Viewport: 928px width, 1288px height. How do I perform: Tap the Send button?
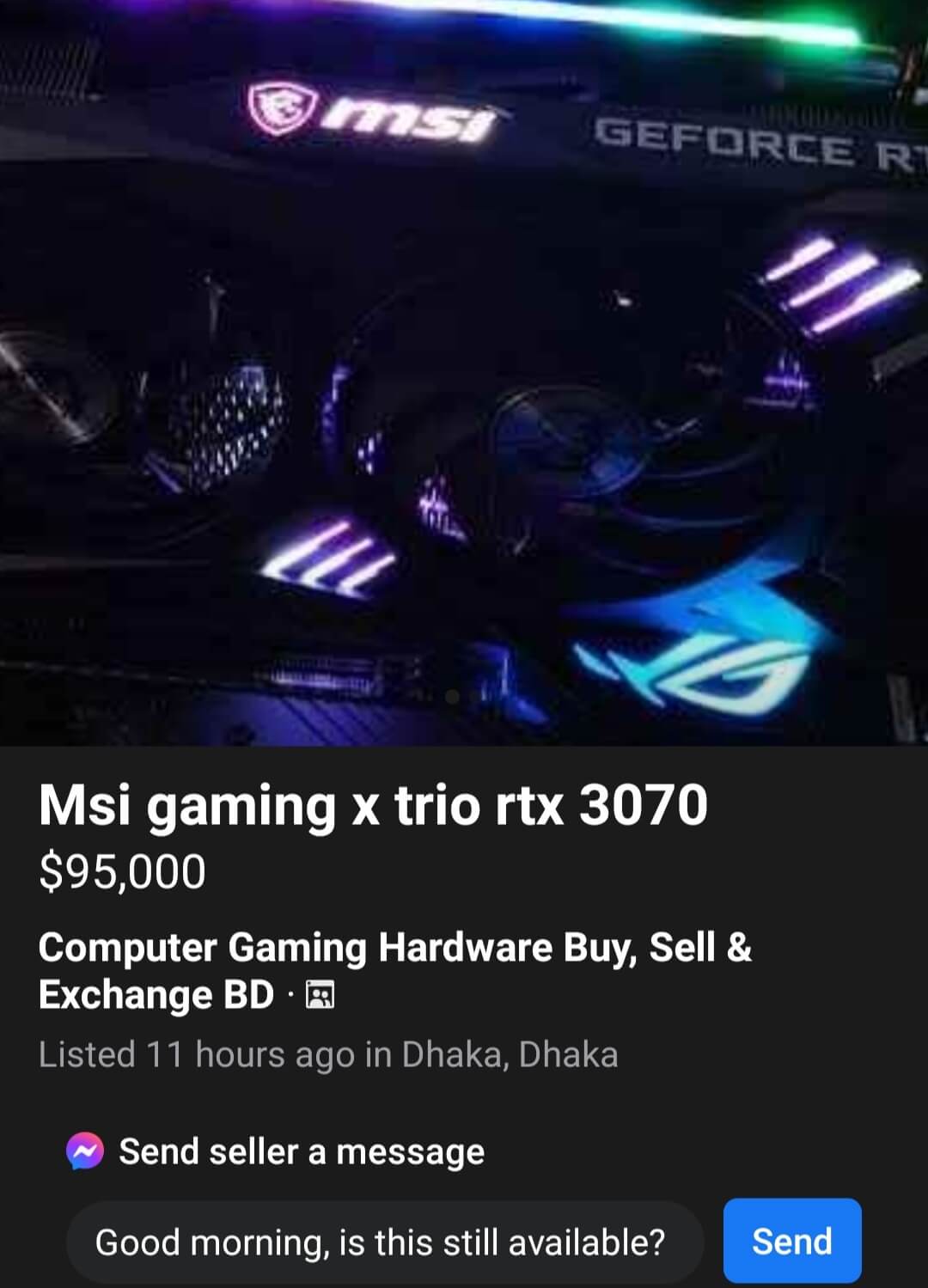pos(791,1241)
